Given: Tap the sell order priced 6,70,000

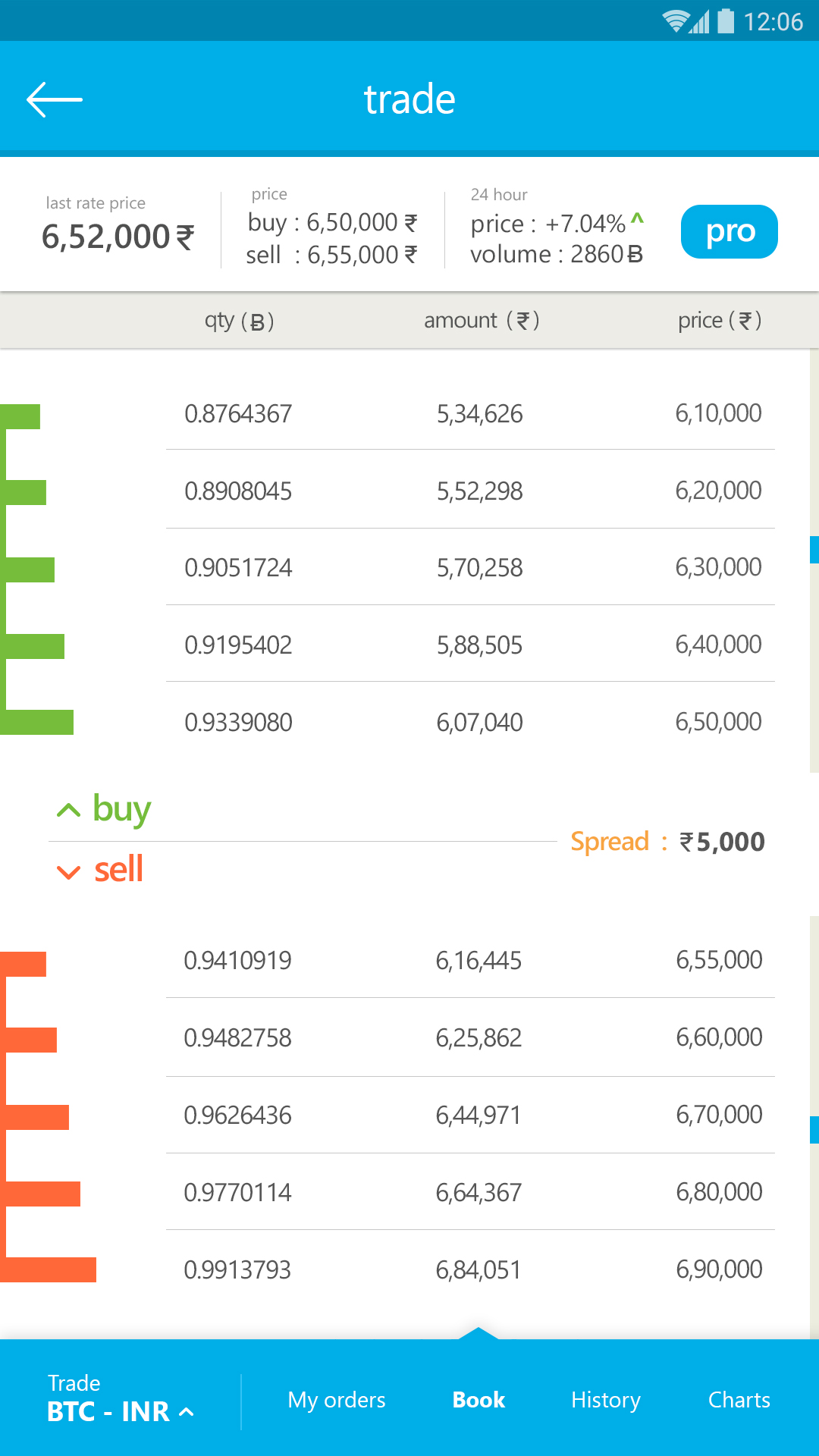Looking at the screenshot, I should pyautogui.click(x=470, y=1115).
